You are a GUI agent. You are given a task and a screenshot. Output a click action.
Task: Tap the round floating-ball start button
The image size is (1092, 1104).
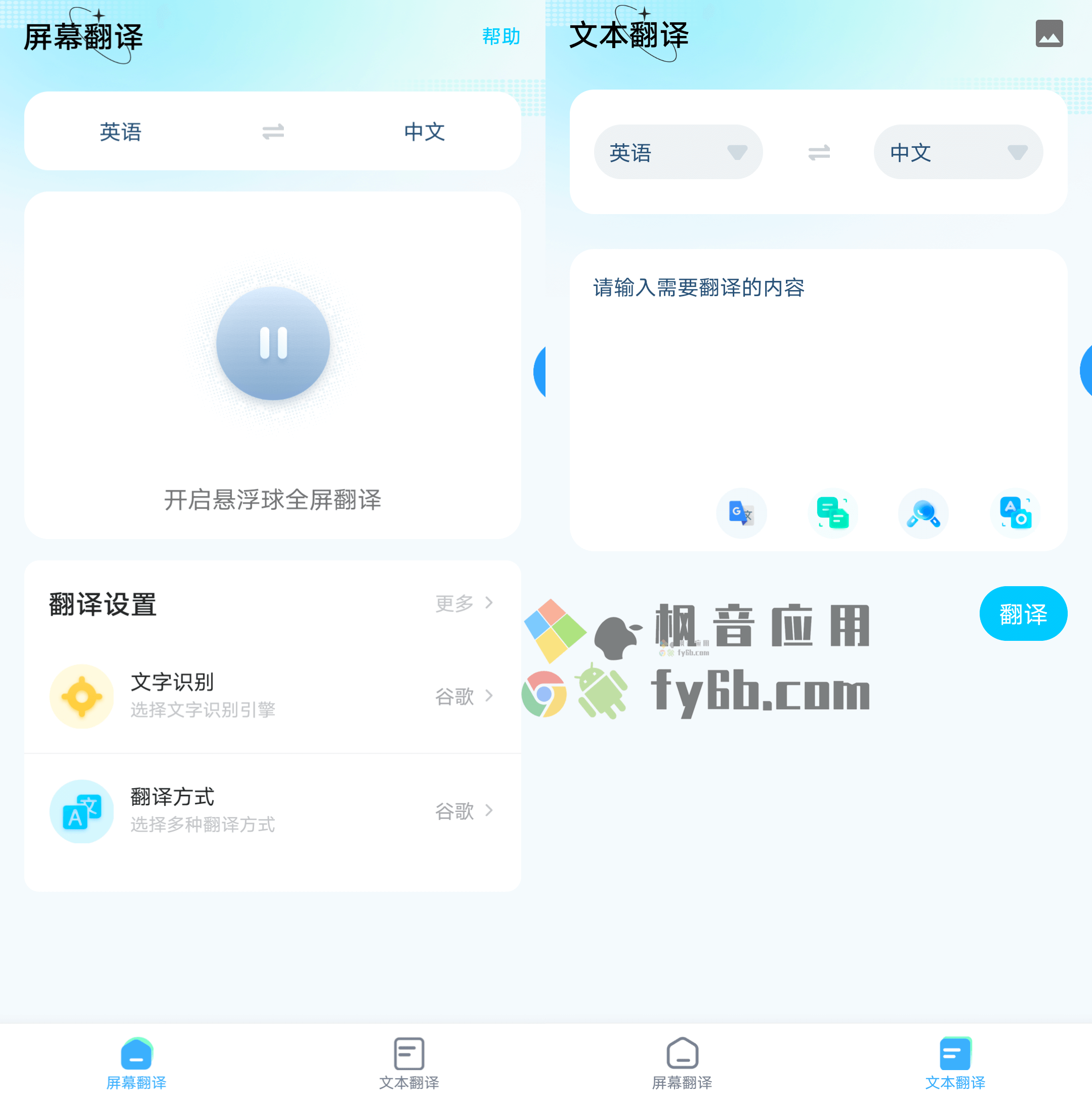273,343
